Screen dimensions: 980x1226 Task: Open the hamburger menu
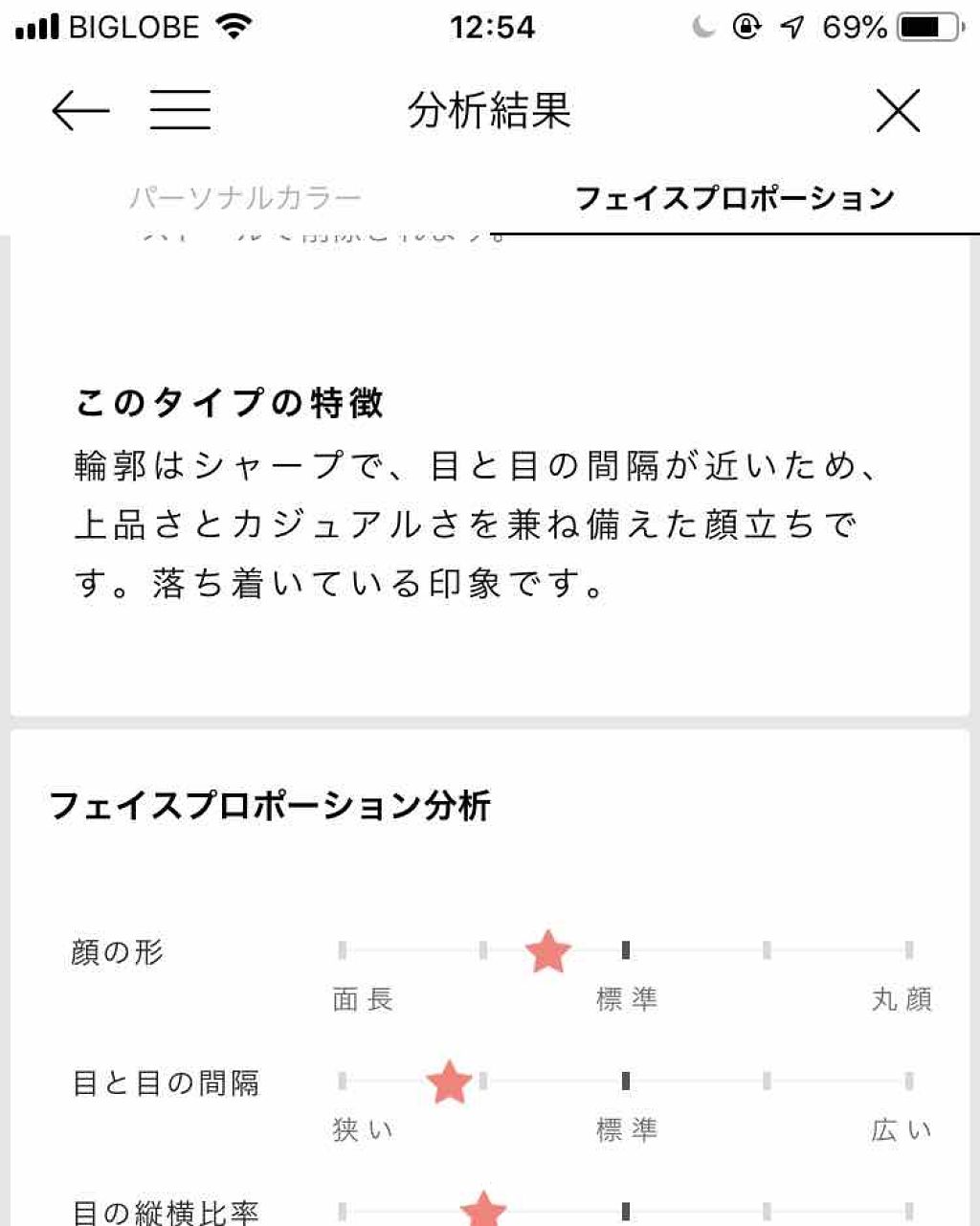coord(180,111)
